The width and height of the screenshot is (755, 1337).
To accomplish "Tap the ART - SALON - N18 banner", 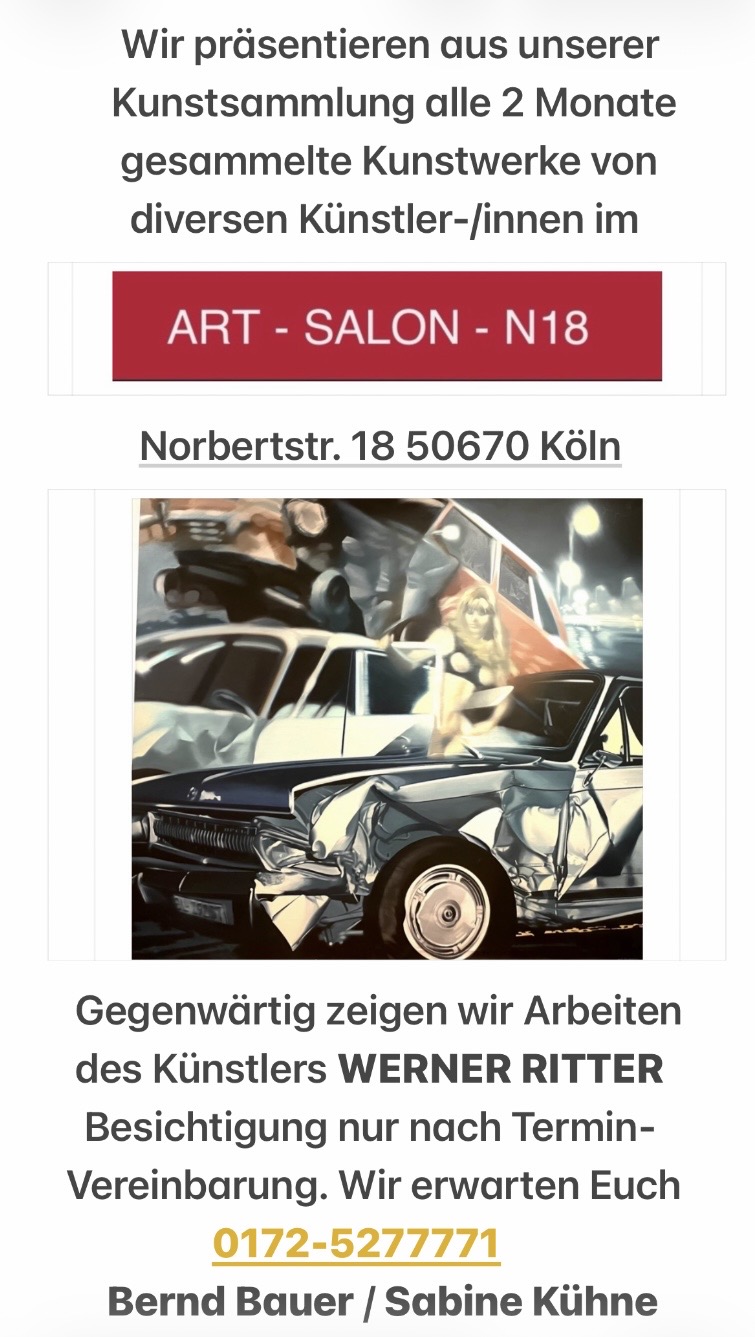I will 387,327.
